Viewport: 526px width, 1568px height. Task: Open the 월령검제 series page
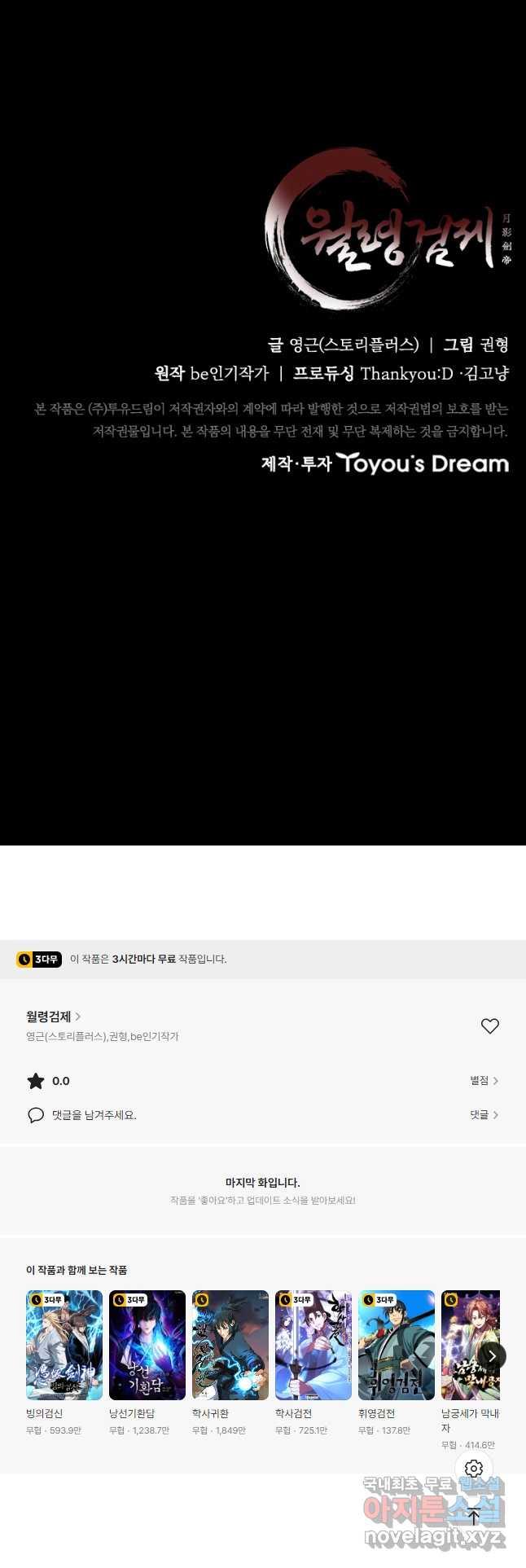click(x=53, y=1017)
